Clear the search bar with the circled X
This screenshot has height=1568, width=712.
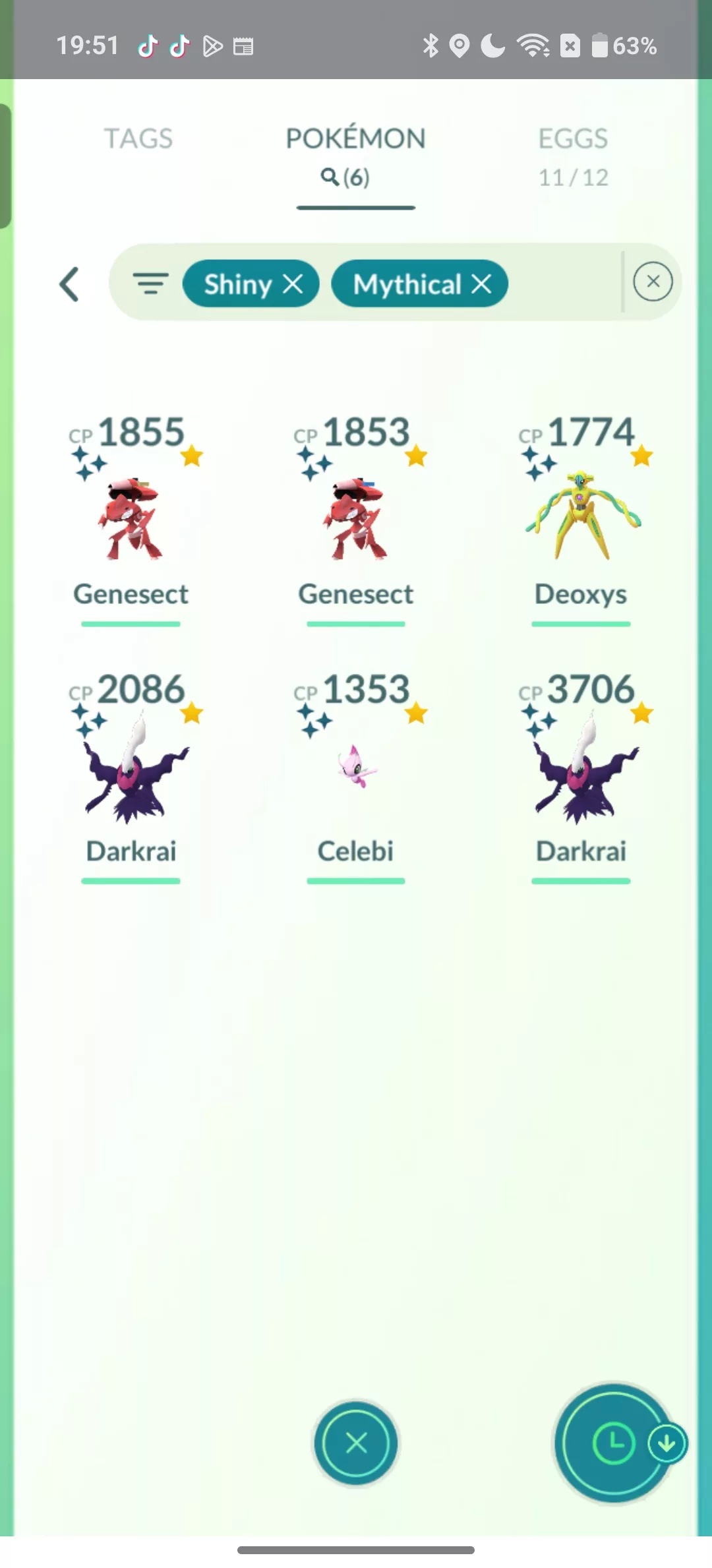(653, 282)
